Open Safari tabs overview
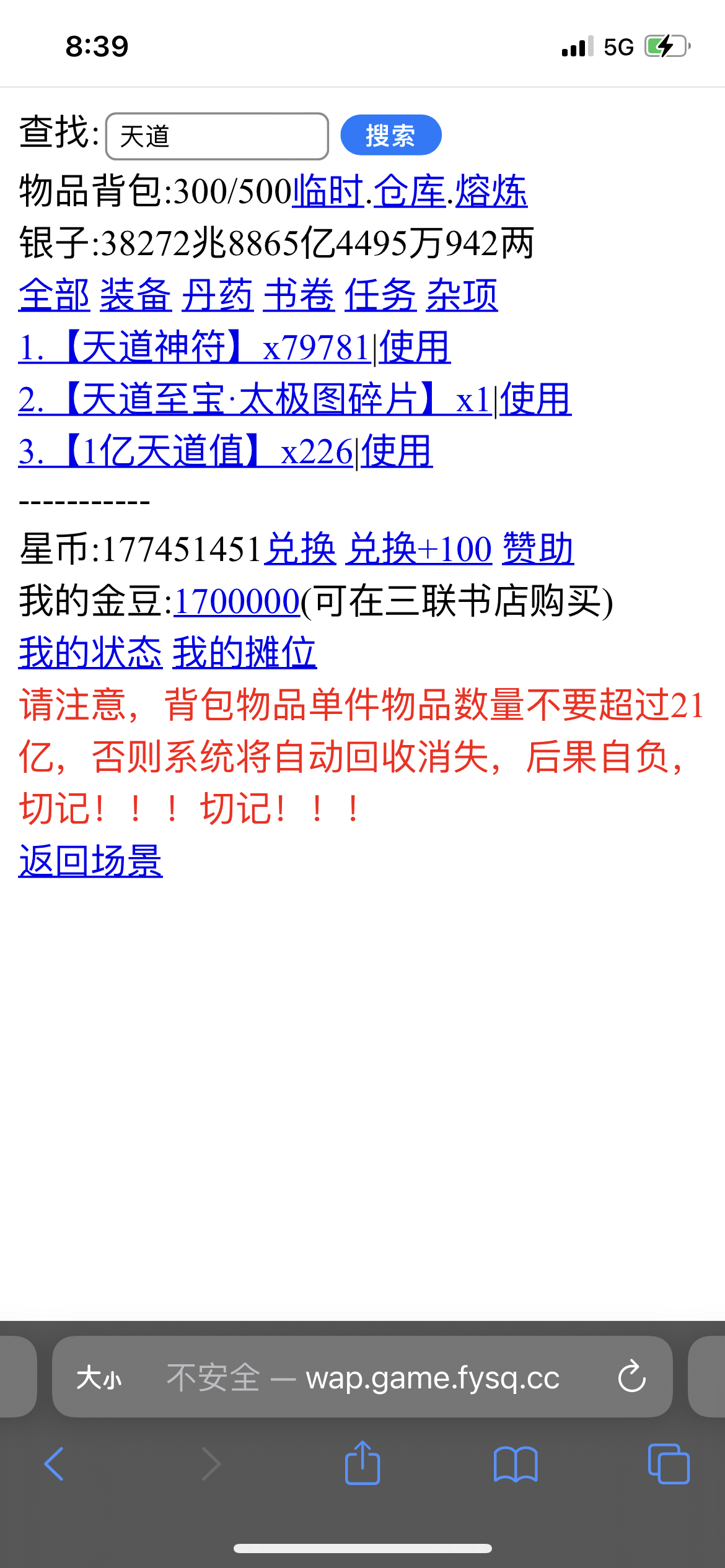This screenshot has width=725, height=1568. point(668,1464)
